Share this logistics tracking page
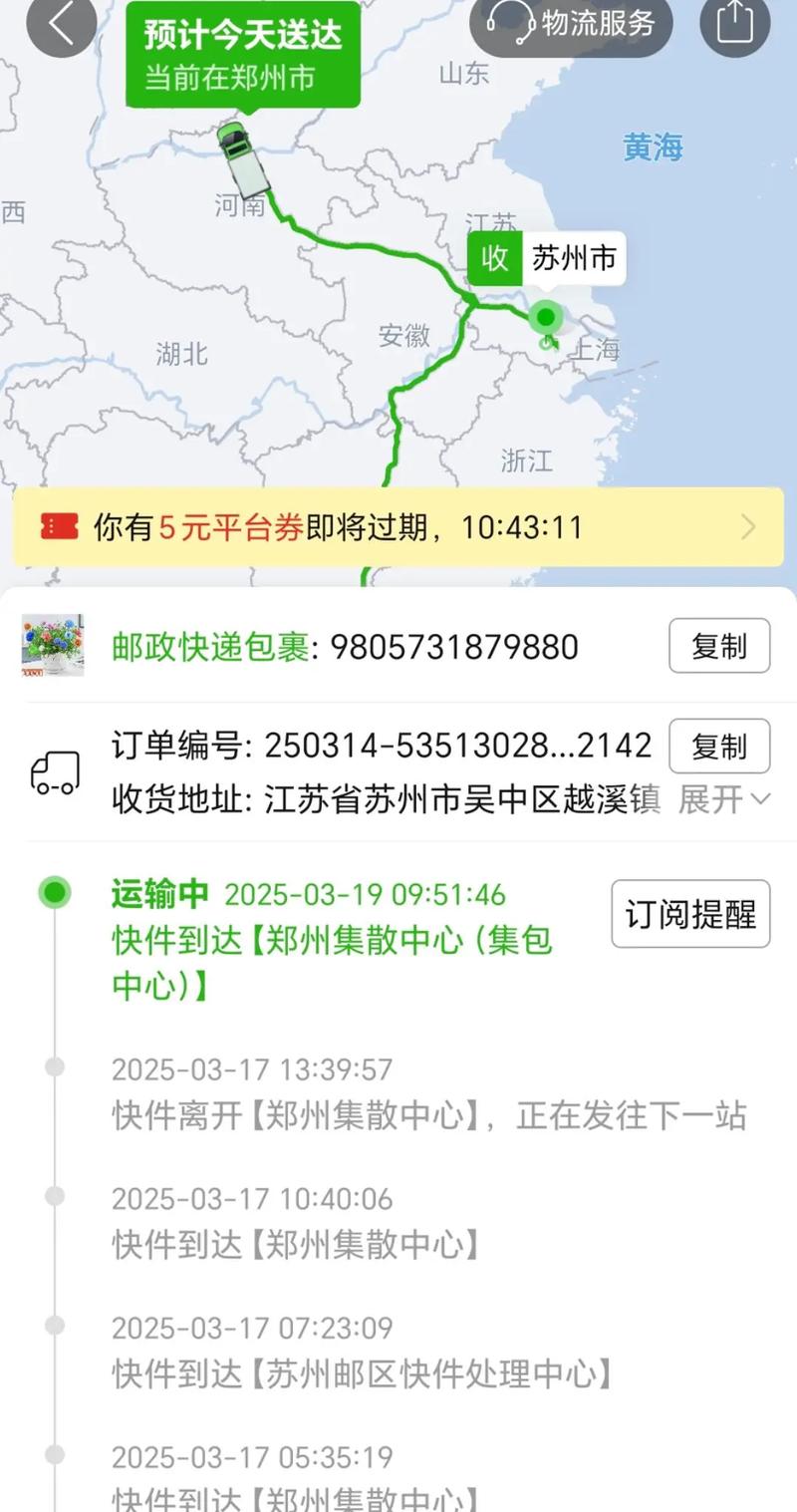Viewport: 797px width, 1512px height. 735,22
